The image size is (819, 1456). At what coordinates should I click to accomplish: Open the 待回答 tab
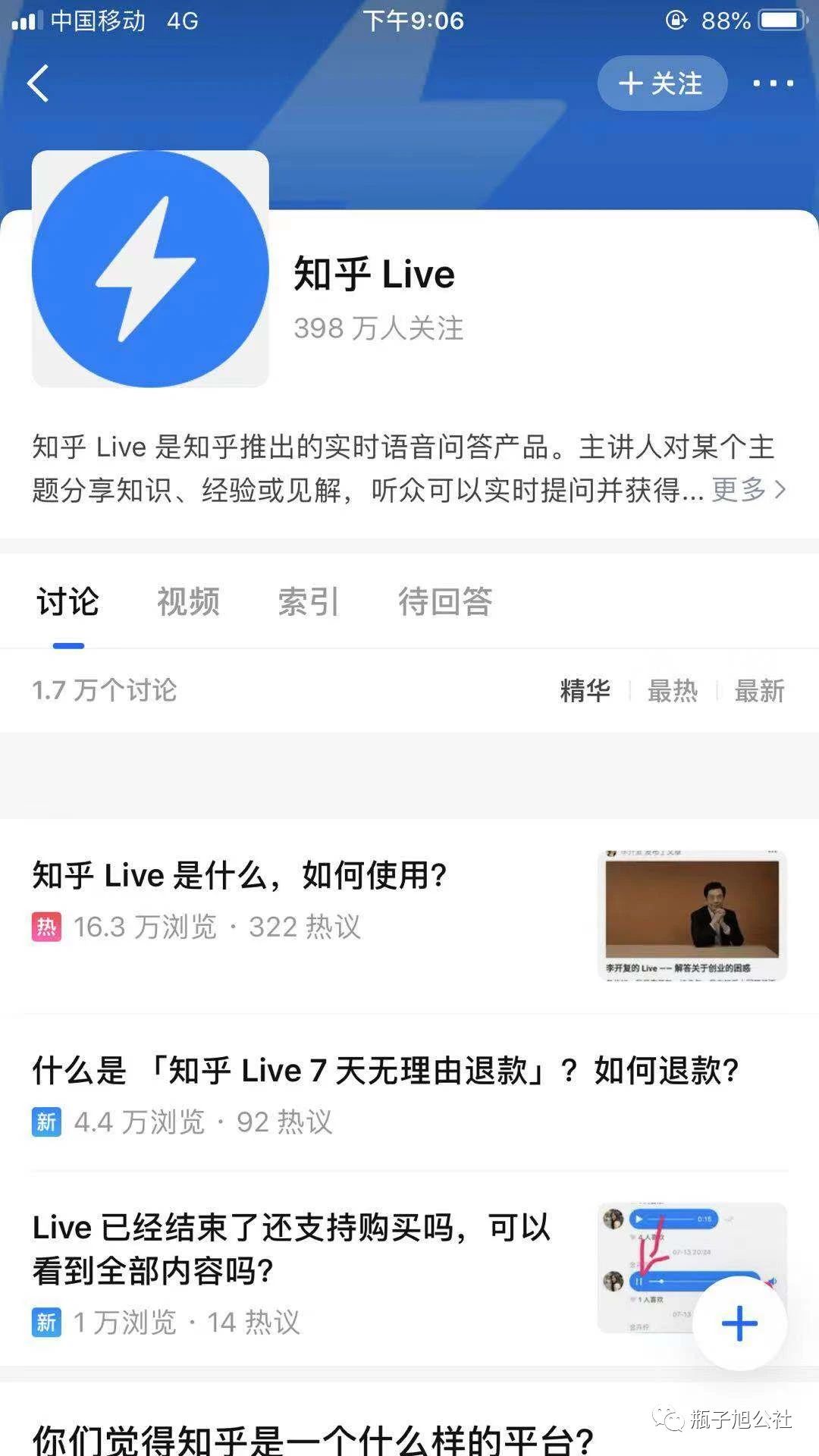click(445, 602)
